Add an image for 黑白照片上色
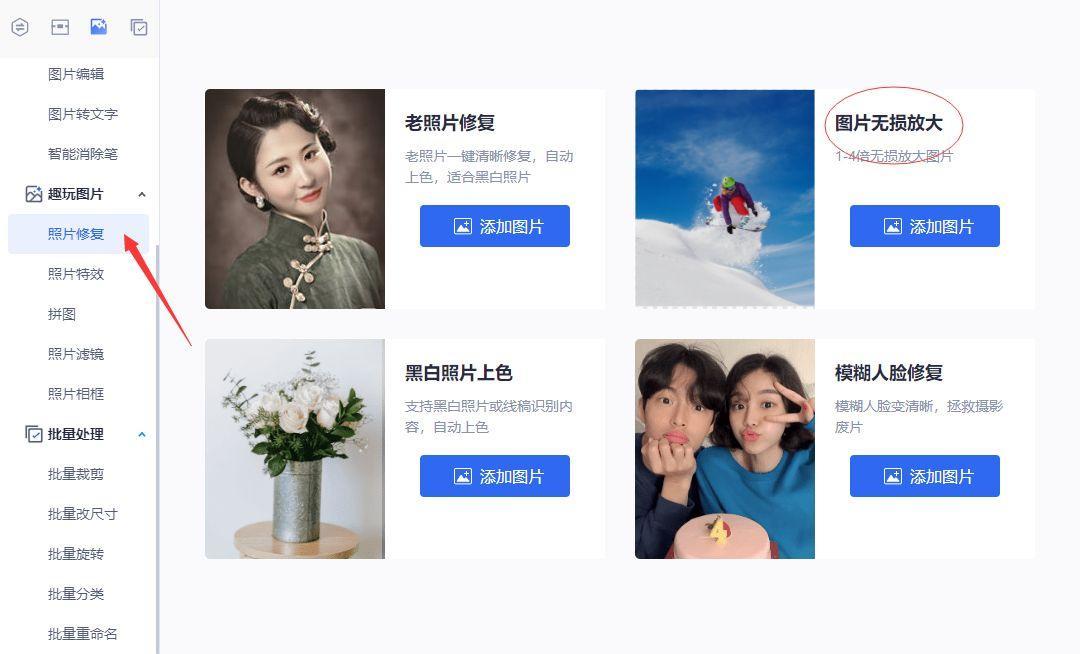The image size is (1080, 654). [494, 476]
